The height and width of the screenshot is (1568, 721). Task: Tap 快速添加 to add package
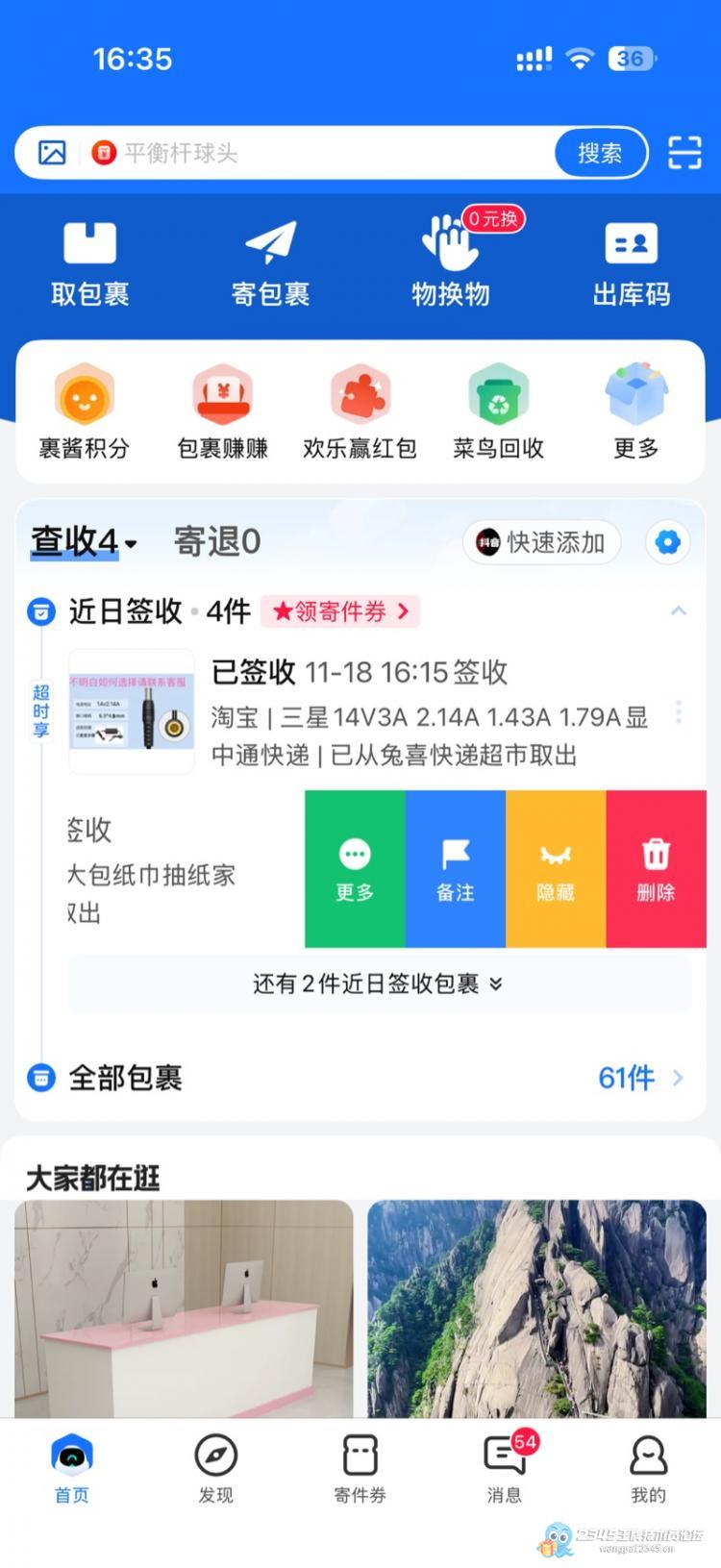(x=542, y=542)
